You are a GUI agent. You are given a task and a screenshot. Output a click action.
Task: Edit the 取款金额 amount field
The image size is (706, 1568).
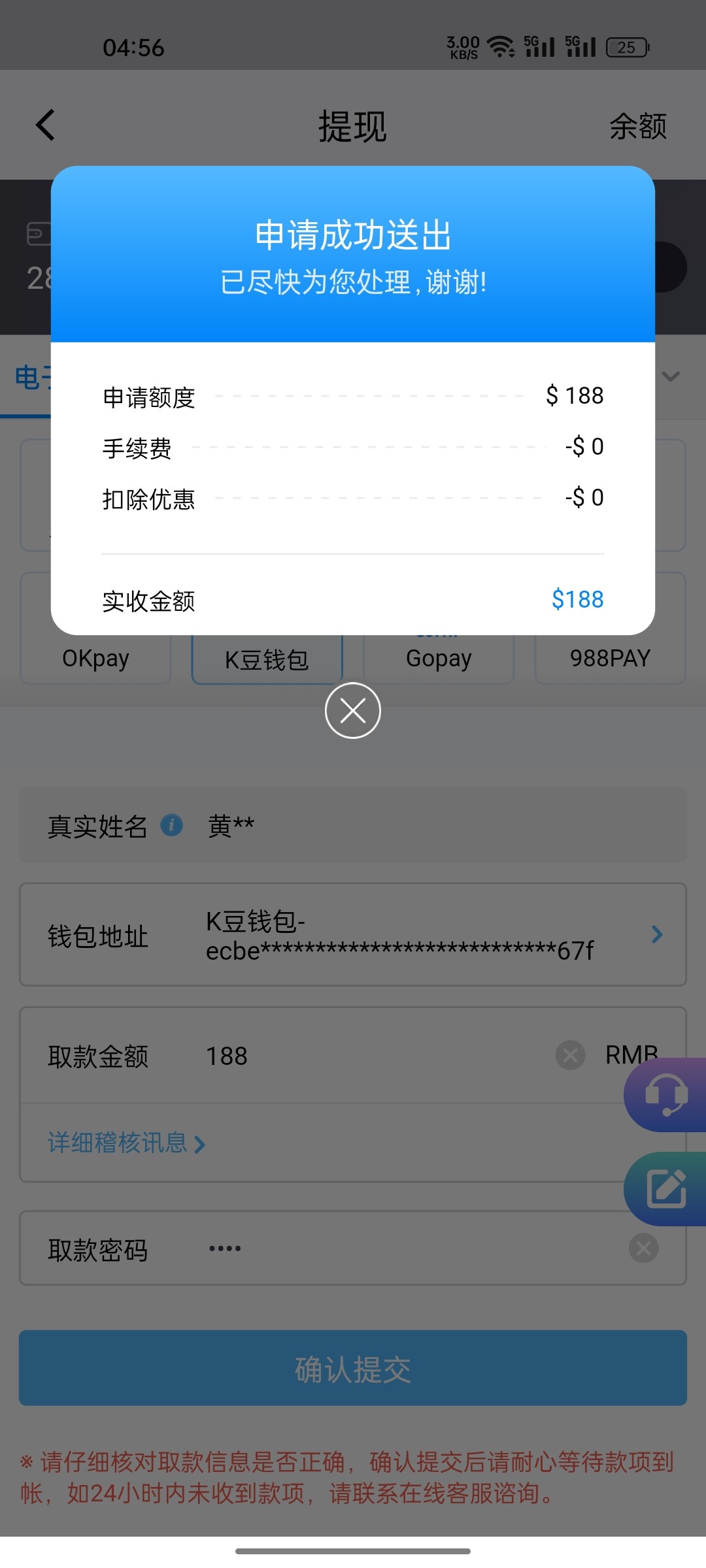click(x=379, y=1056)
